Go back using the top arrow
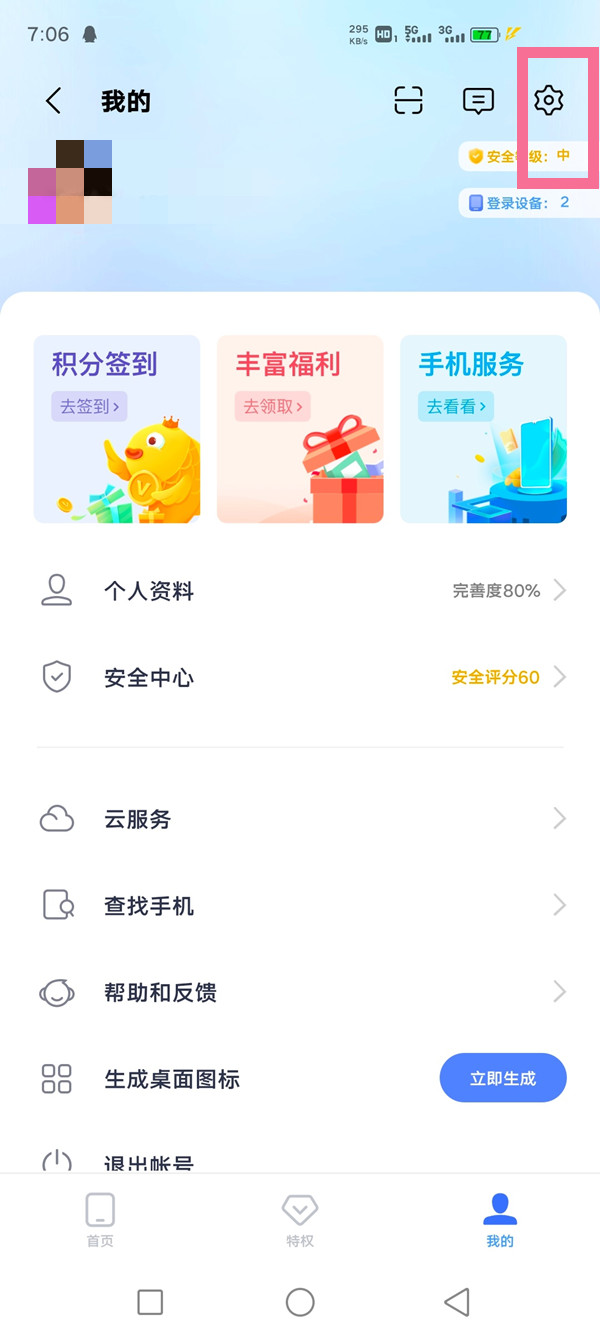This screenshot has width=600, height=1337. 54,101
